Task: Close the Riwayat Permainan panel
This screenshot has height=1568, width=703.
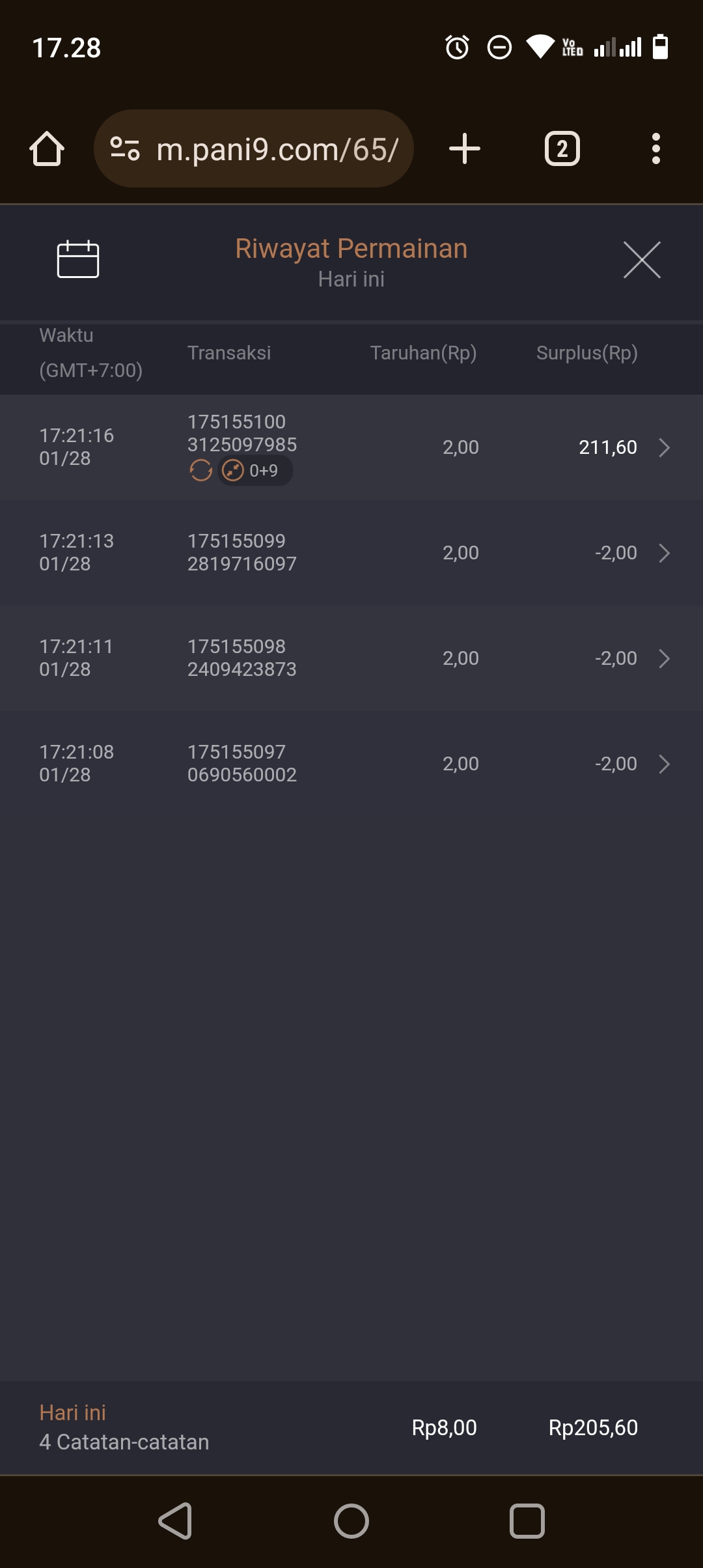Action: (642, 259)
